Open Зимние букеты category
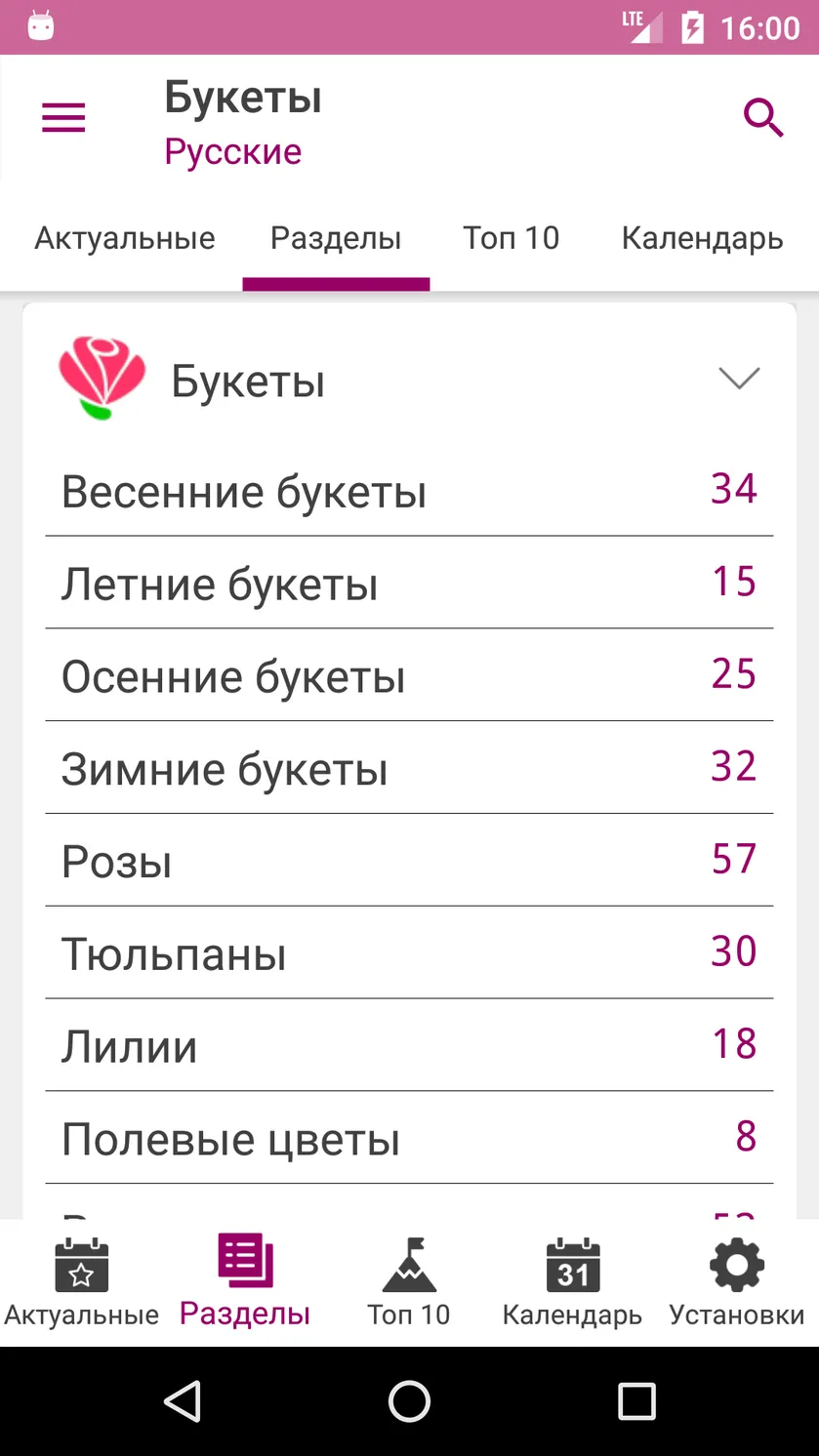The width and height of the screenshot is (819, 1456). click(x=409, y=768)
